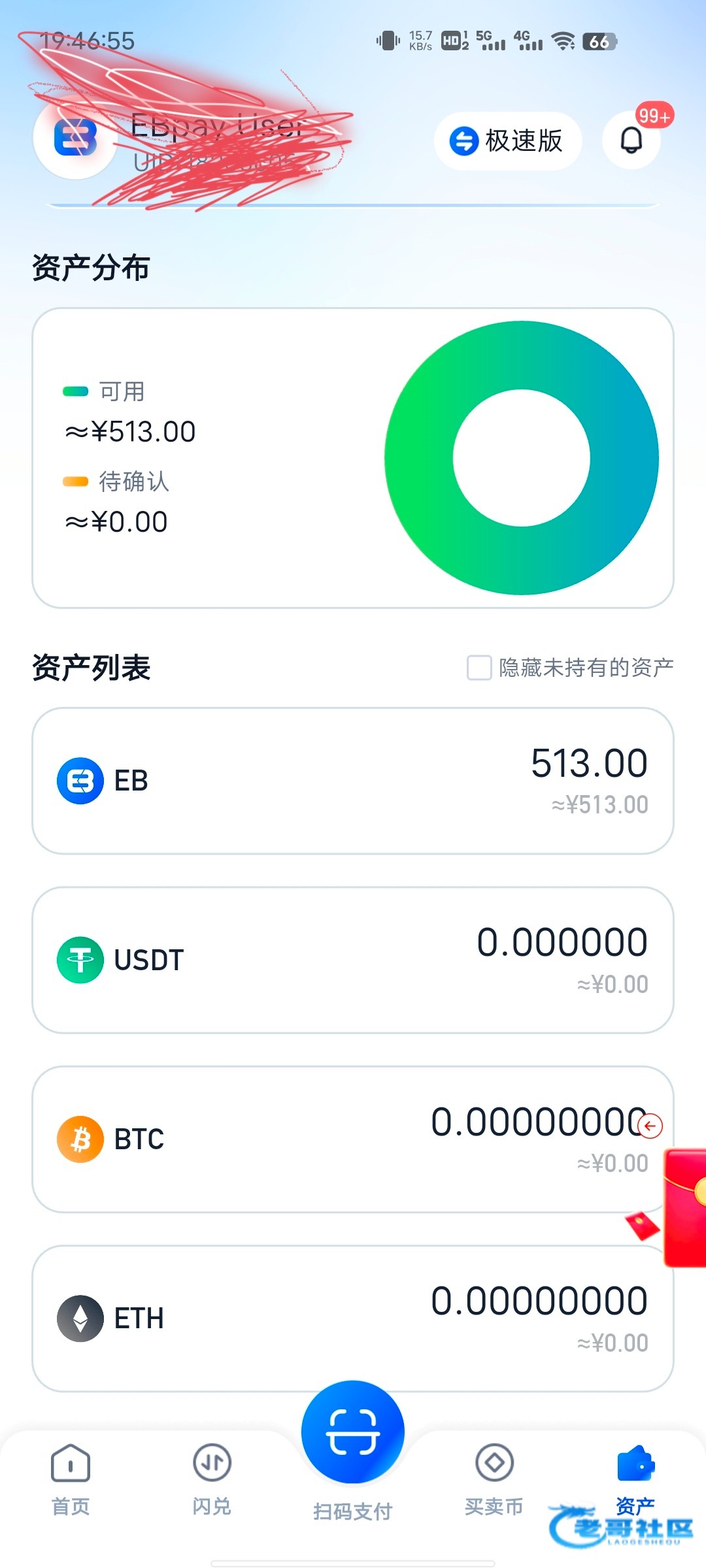706x1568 pixels.
Task: Open the EB asset card
Action: [353, 781]
